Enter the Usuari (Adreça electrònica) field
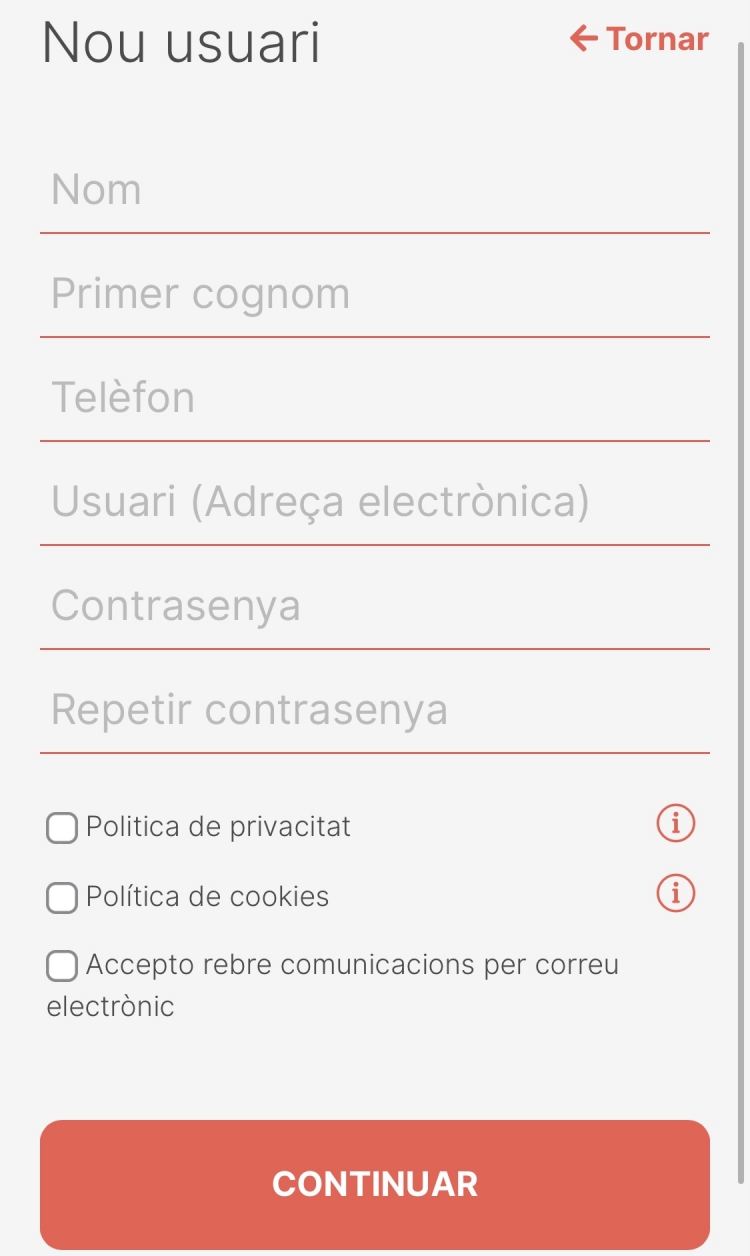 375,502
